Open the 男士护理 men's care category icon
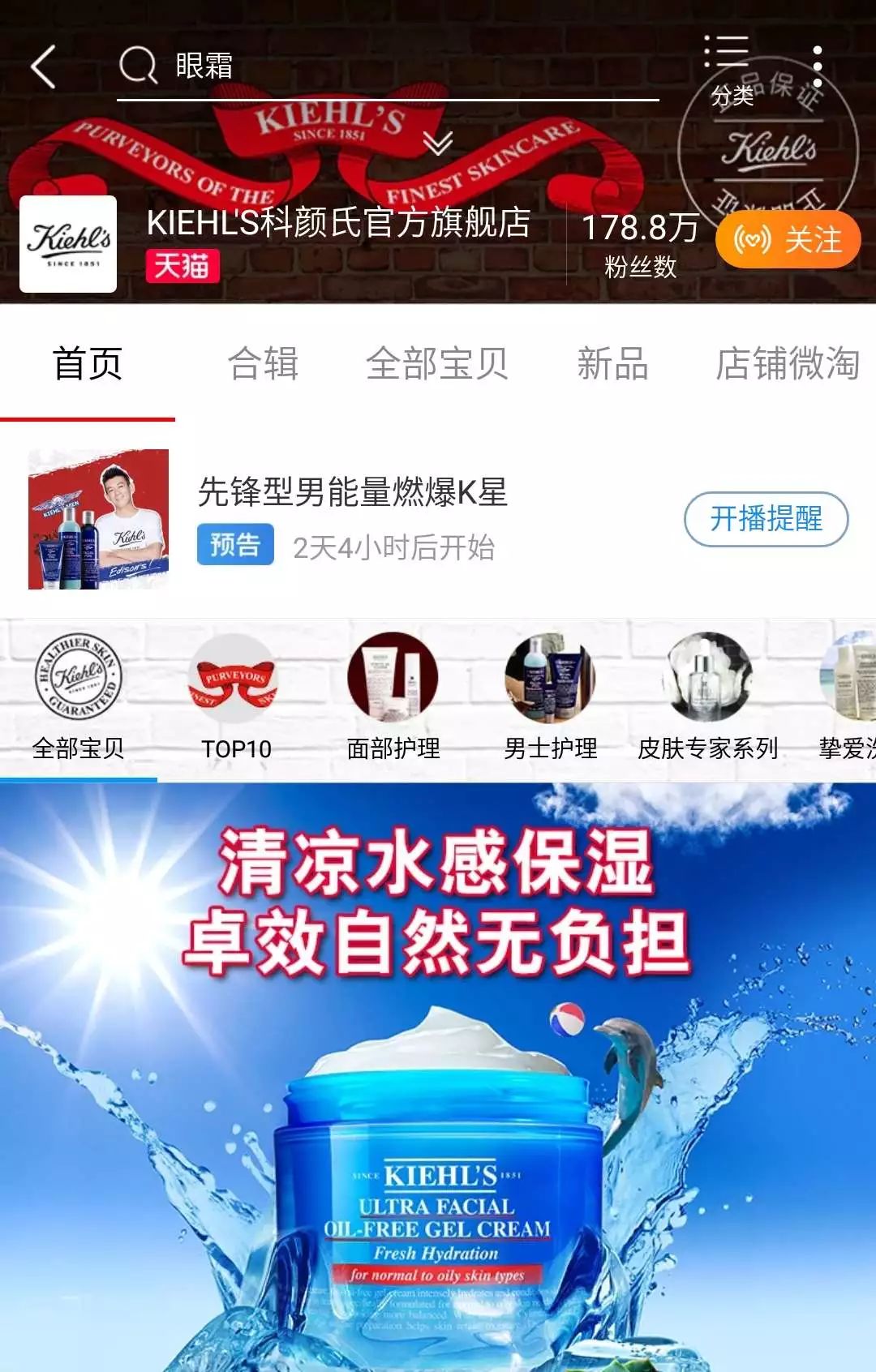 coord(550,680)
